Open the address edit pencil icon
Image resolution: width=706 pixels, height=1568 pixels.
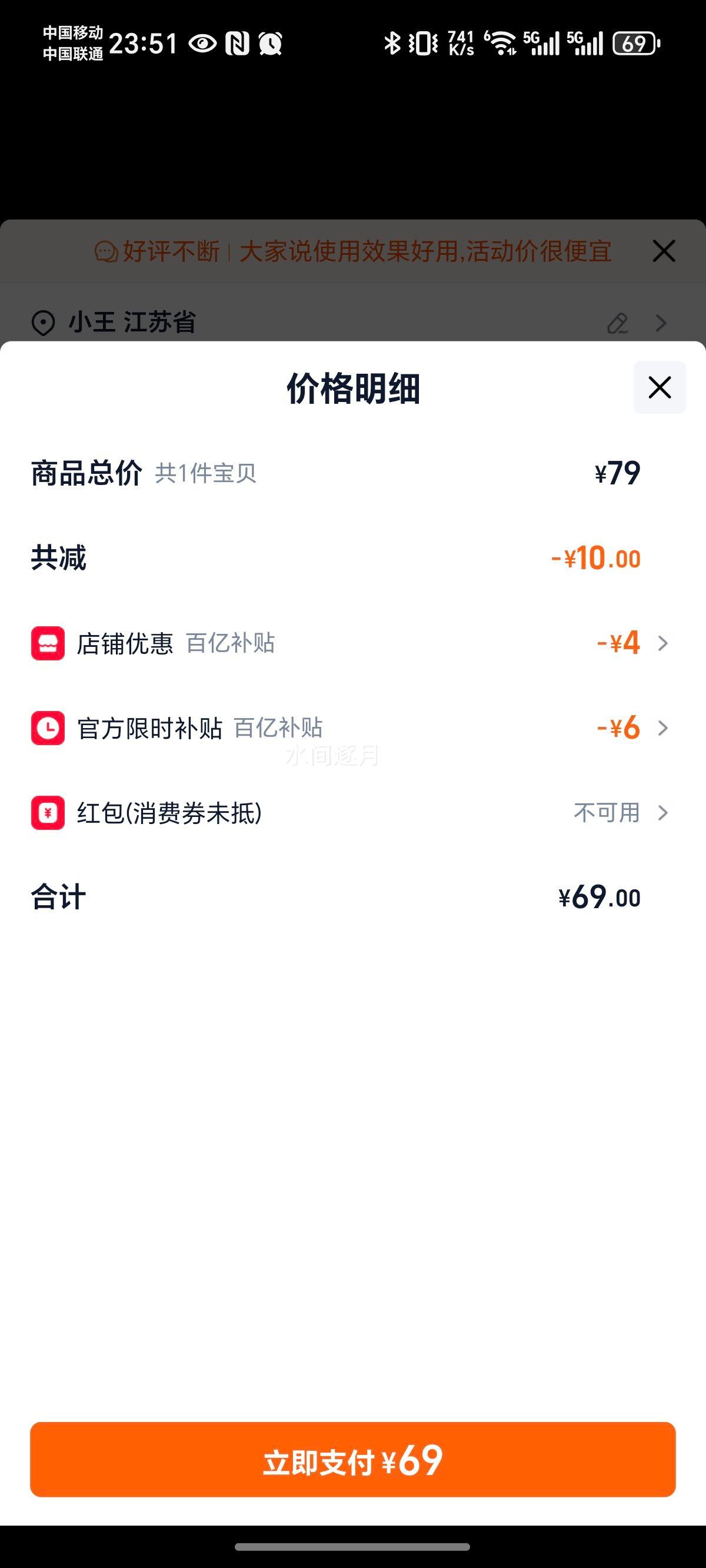(619, 323)
